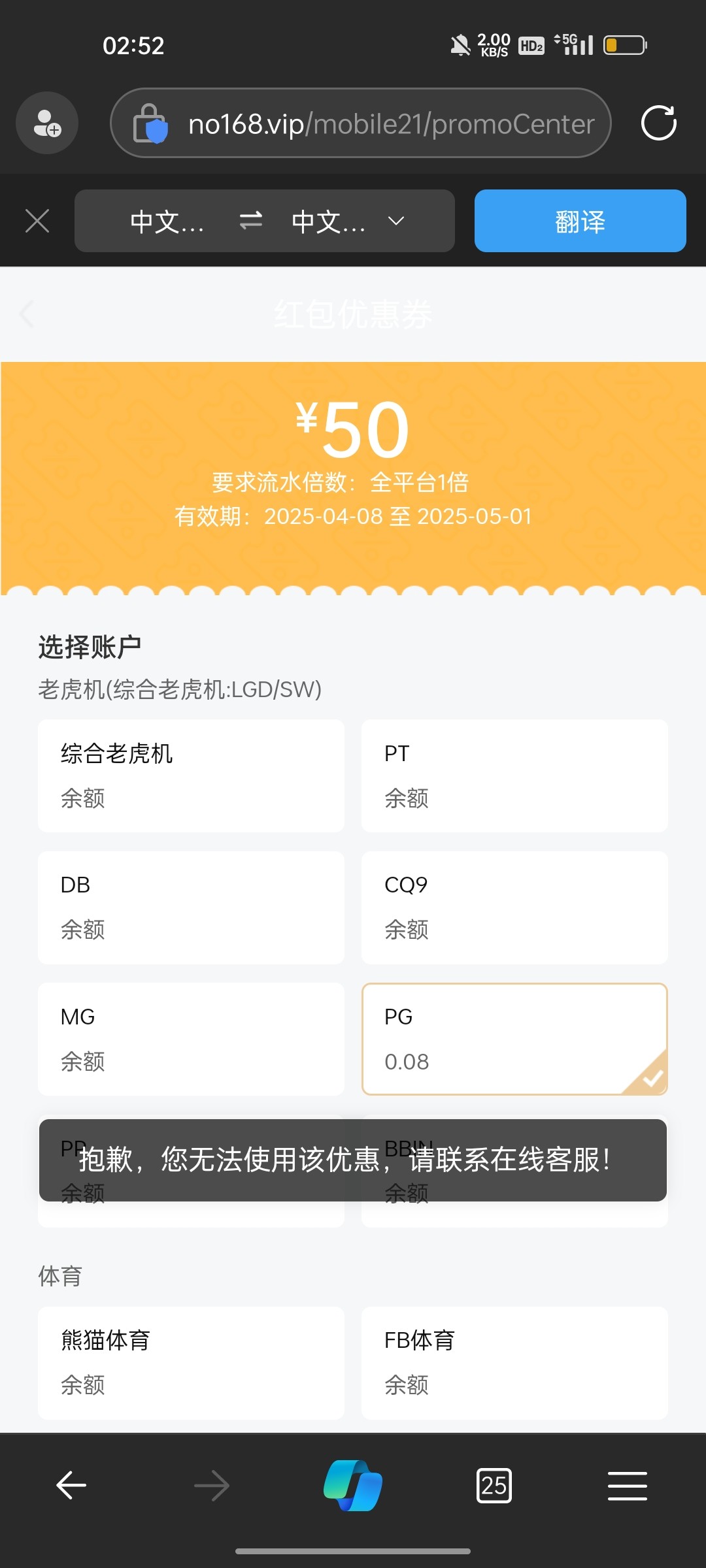Open the tab switcher showing 25 tabs
The image size is (706, 1568).
click(x=494, y=1485)
